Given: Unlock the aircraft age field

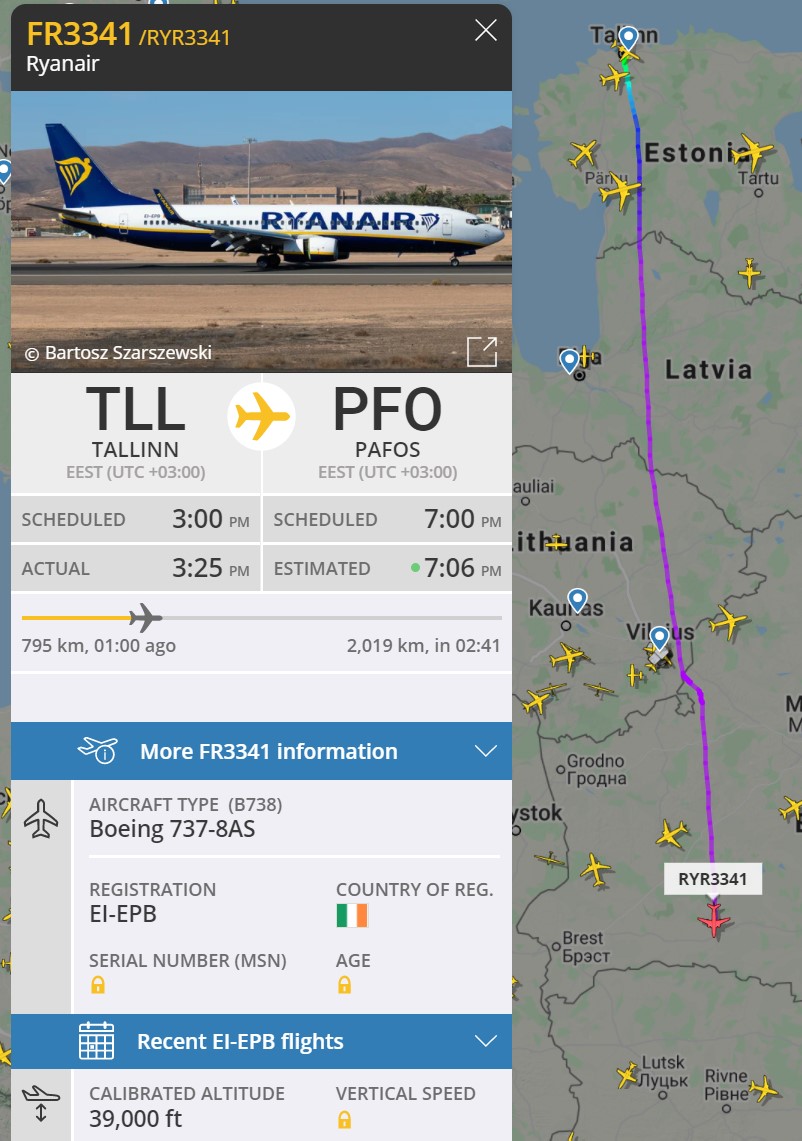Looking at the screenshot, I should 344,985.
